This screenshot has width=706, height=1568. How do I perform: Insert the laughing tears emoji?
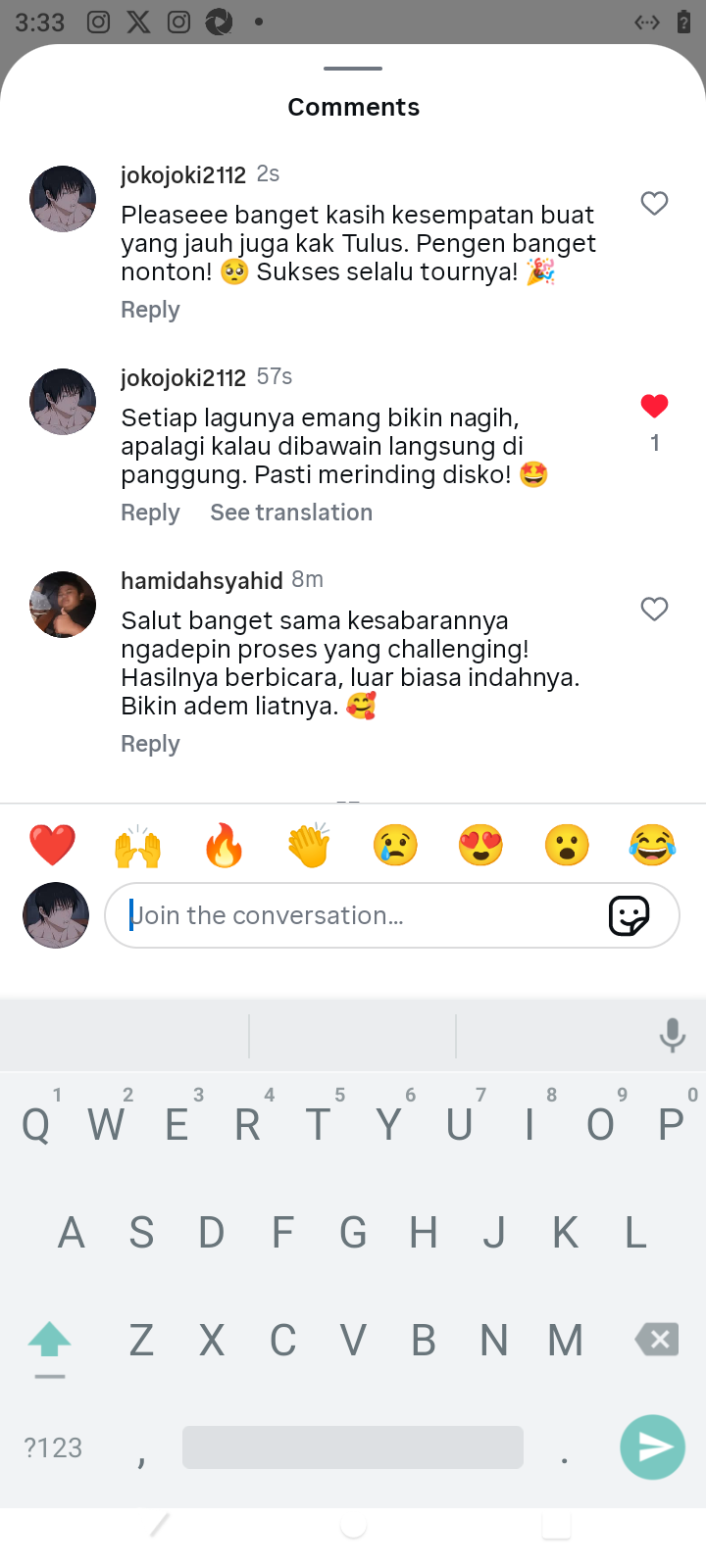coord(652,845)
